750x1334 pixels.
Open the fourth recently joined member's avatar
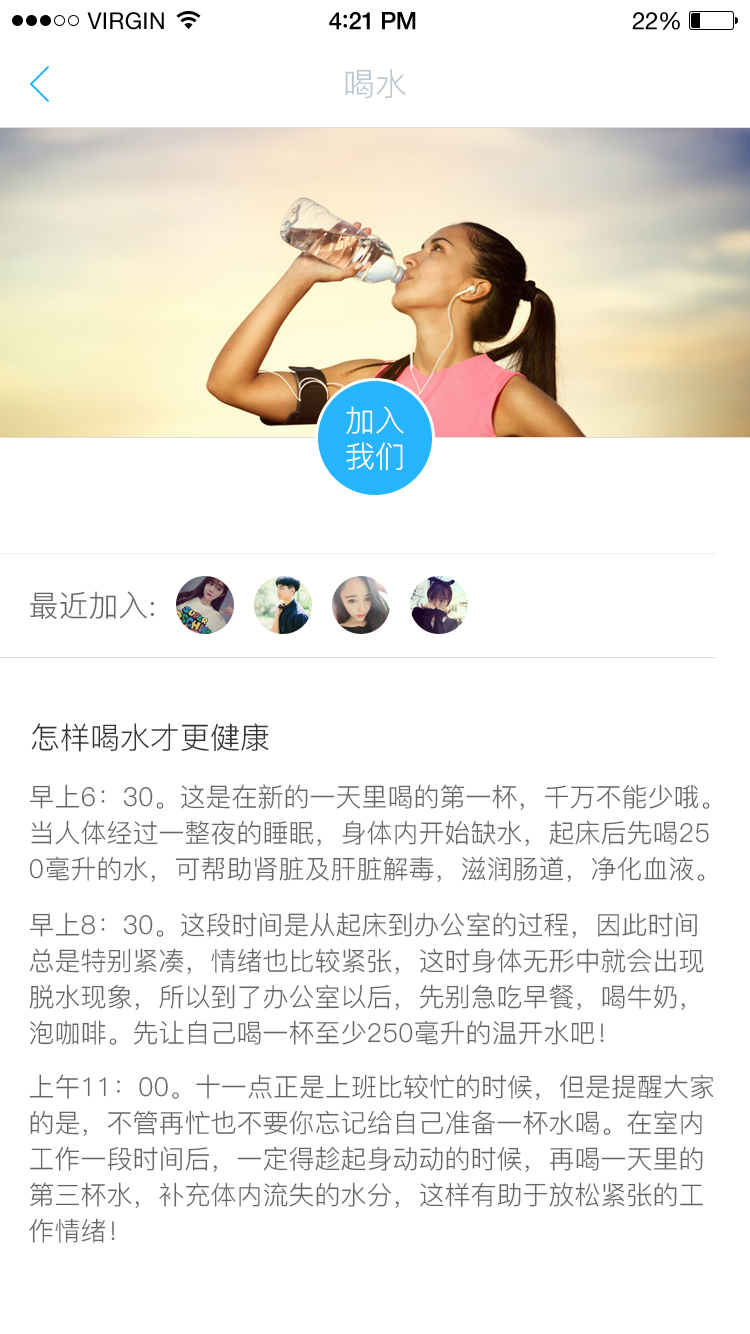click(439, 605)
